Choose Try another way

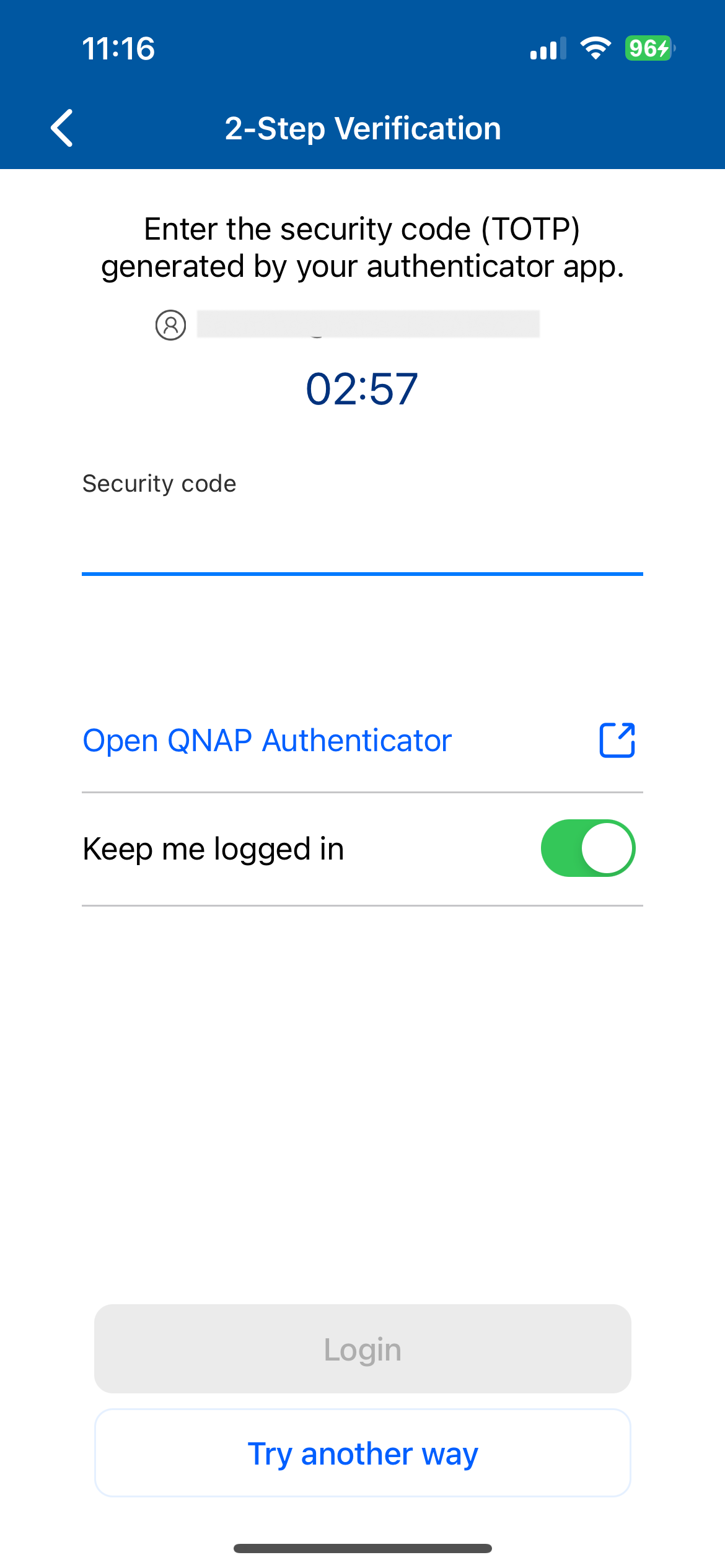pos(362,1453)
